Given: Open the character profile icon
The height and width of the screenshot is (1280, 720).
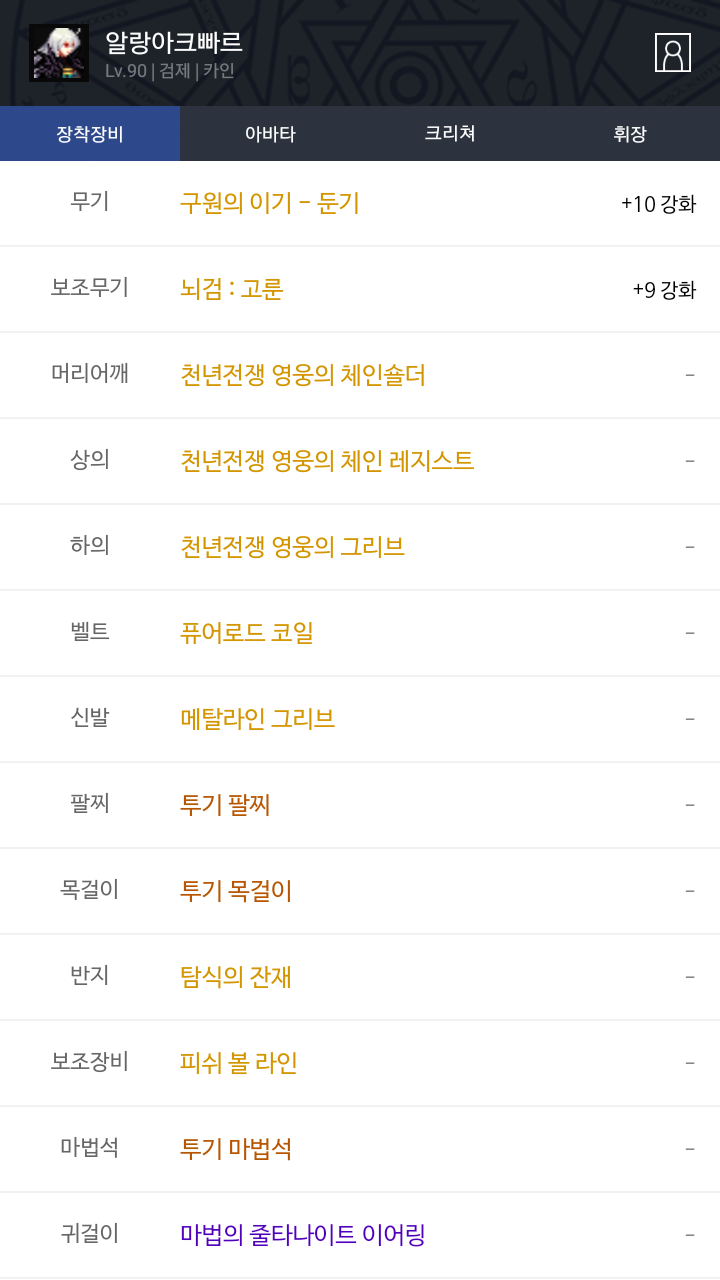Looking at the screenshot, I should click(x=673, y=52).
